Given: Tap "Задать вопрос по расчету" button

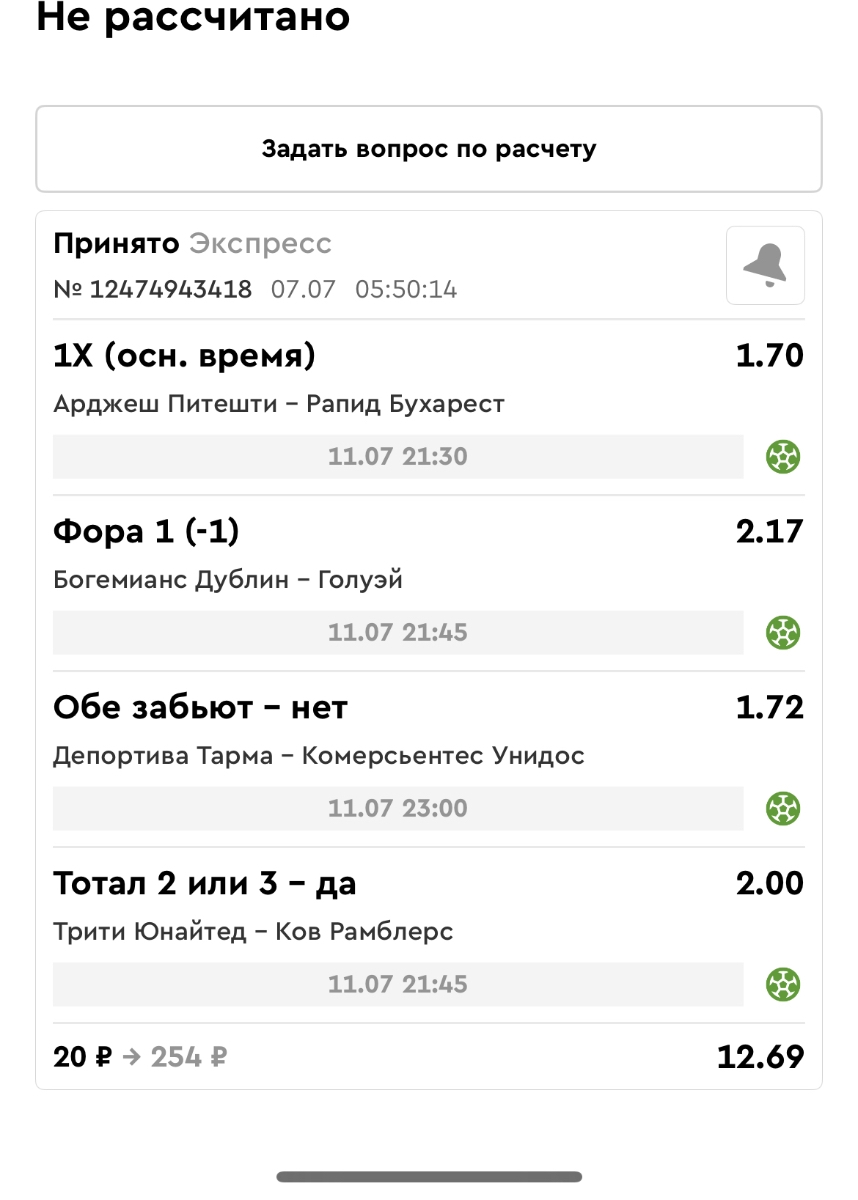Looking at the screenshot, I should pos(429,149).
